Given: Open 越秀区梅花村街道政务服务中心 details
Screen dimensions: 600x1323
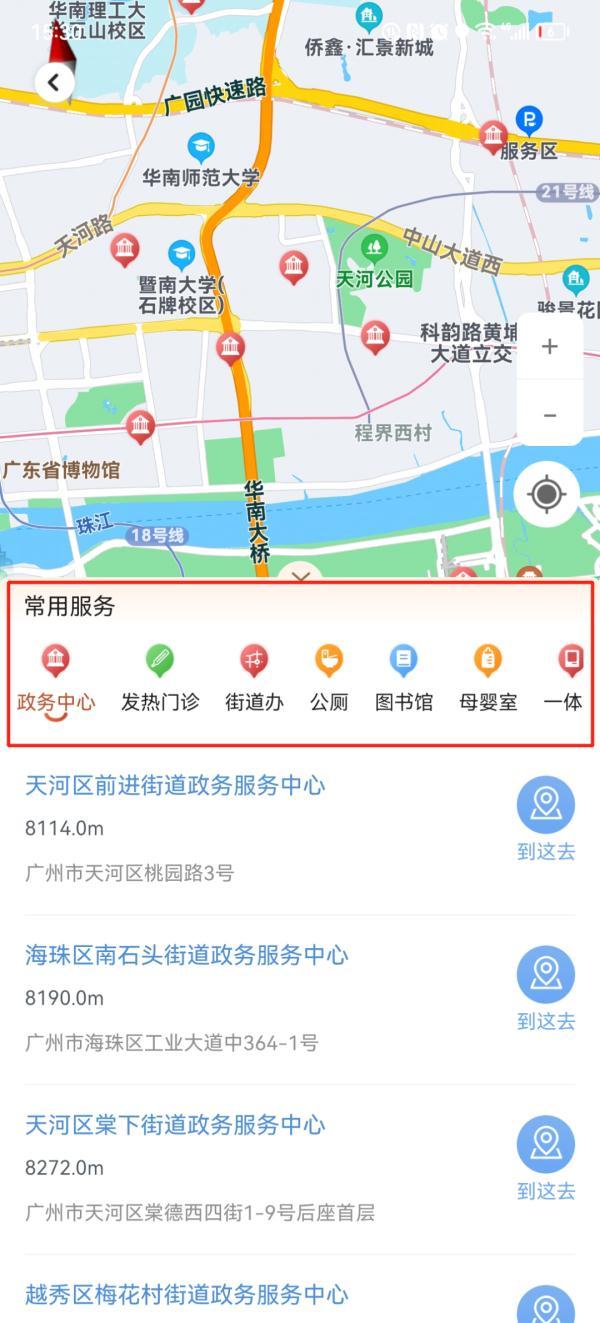Looking at the screenshot, I should pyautogui.click(x=186, y=1296).
